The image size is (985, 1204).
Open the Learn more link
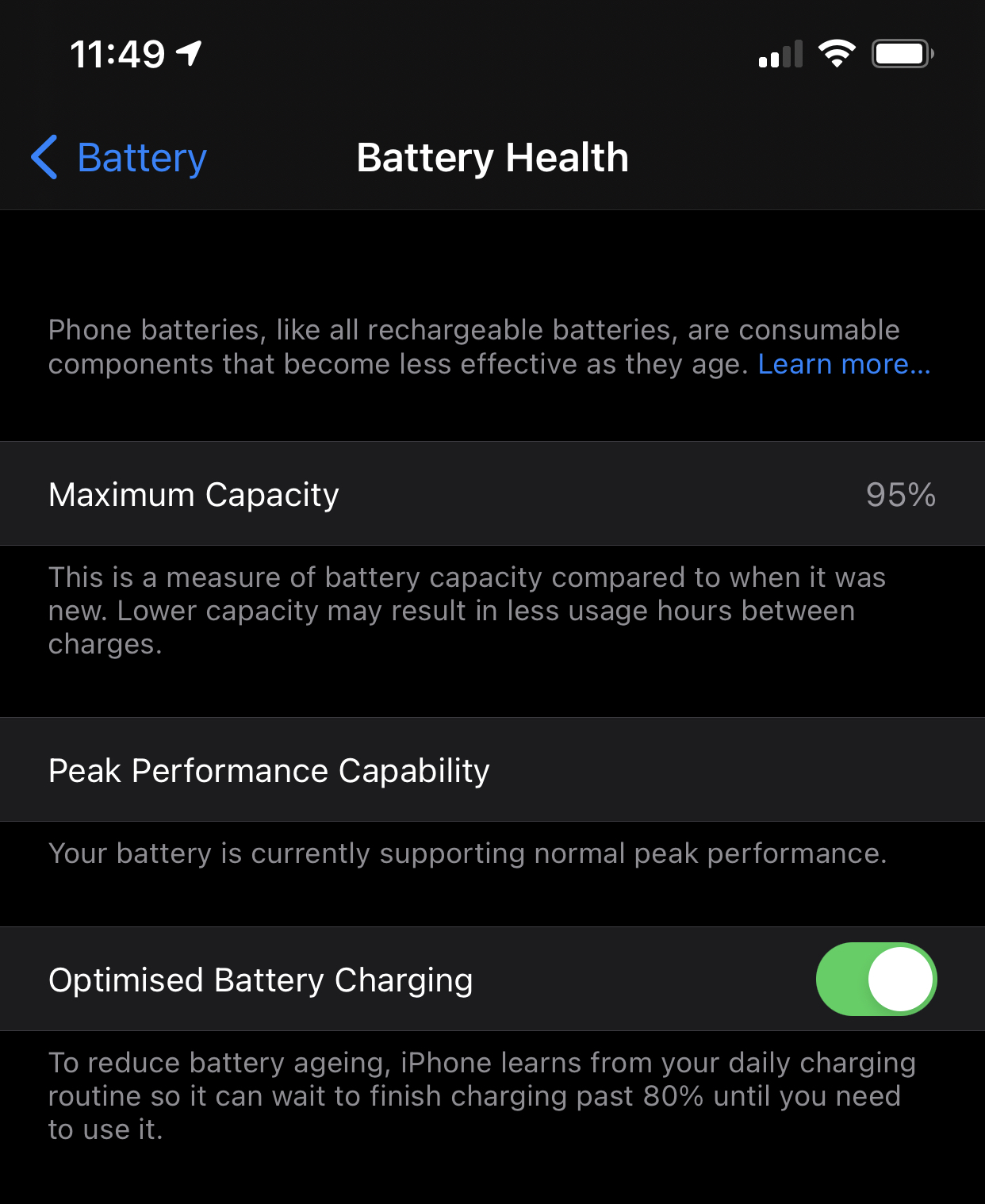[x=844, y=364]
